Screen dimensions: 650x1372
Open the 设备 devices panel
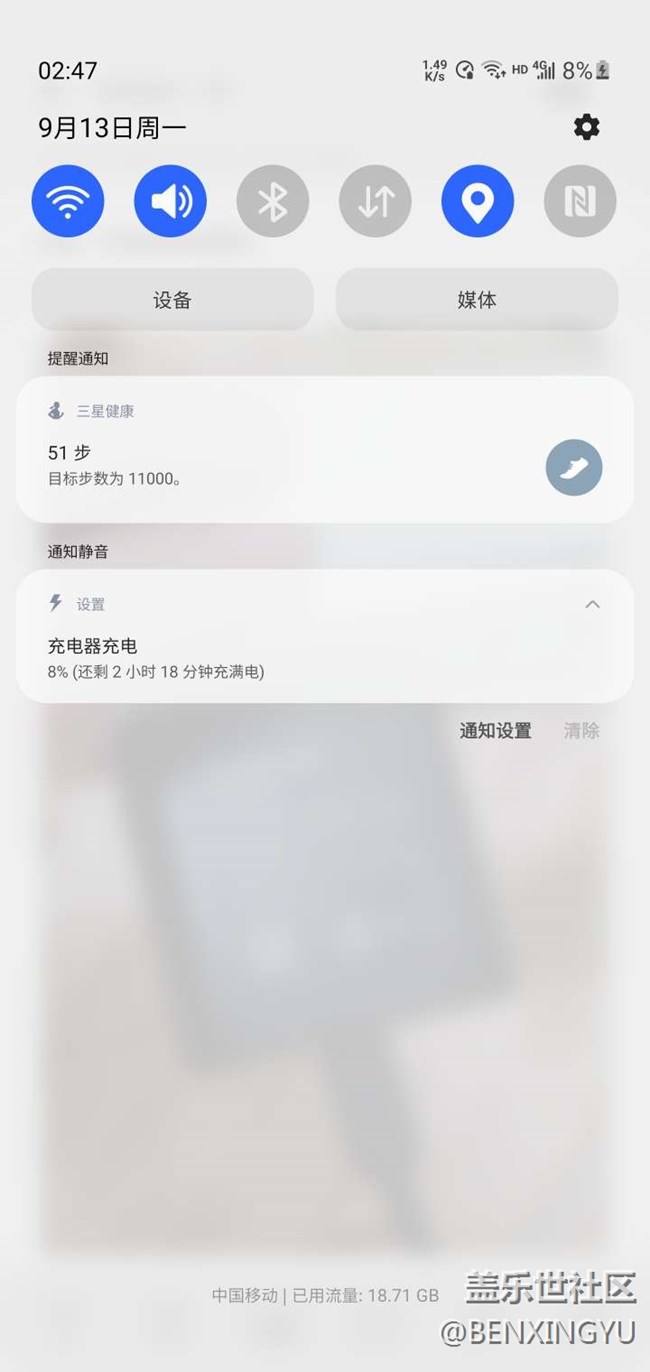coord(172,300)
